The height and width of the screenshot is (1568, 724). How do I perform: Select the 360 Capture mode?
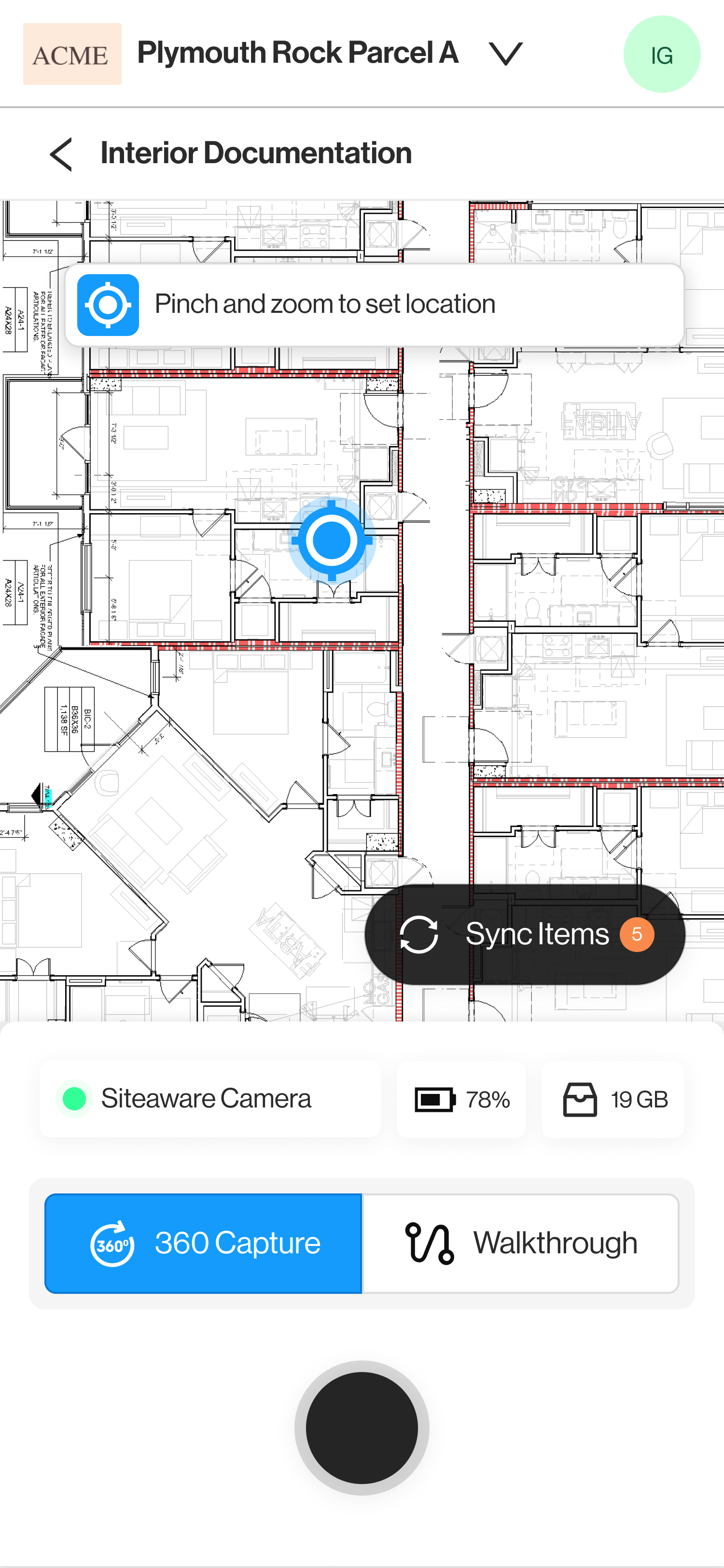204,1243
